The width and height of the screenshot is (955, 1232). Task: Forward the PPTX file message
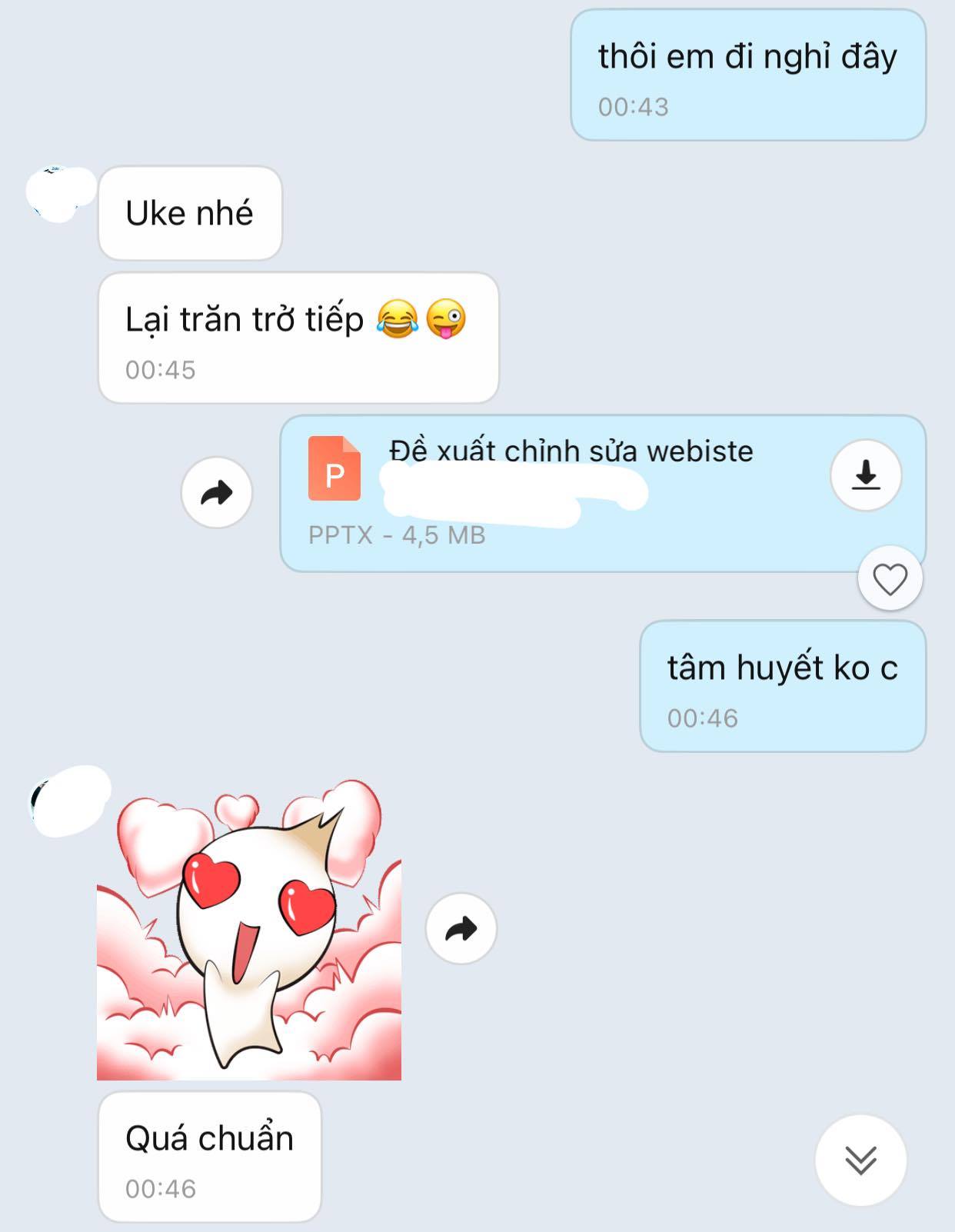(217, 493)
